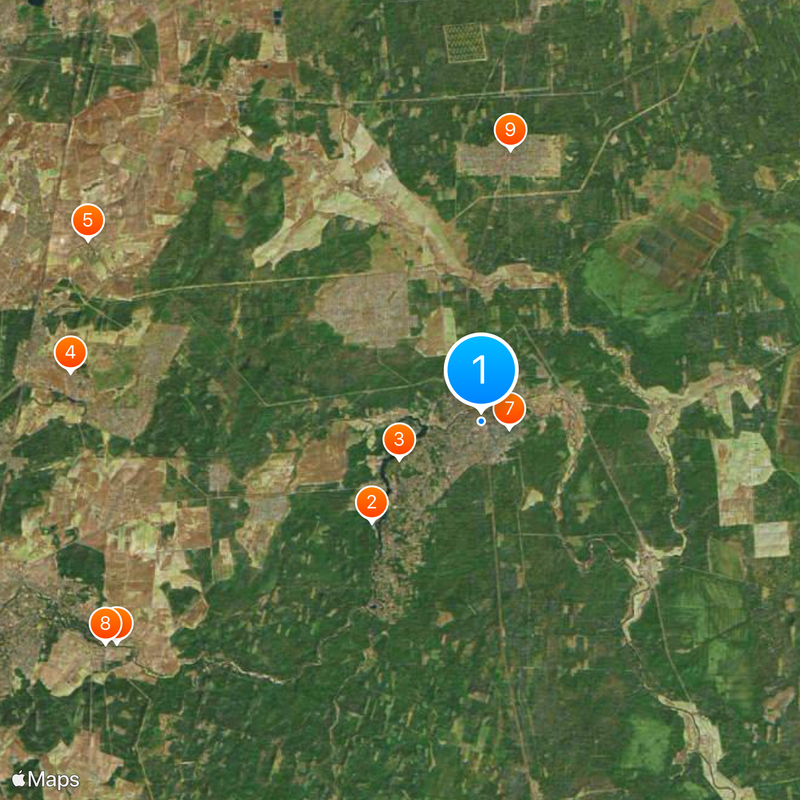Select the large blue pin numbered 1
This screenshot has width=800, height=800.
480,370
